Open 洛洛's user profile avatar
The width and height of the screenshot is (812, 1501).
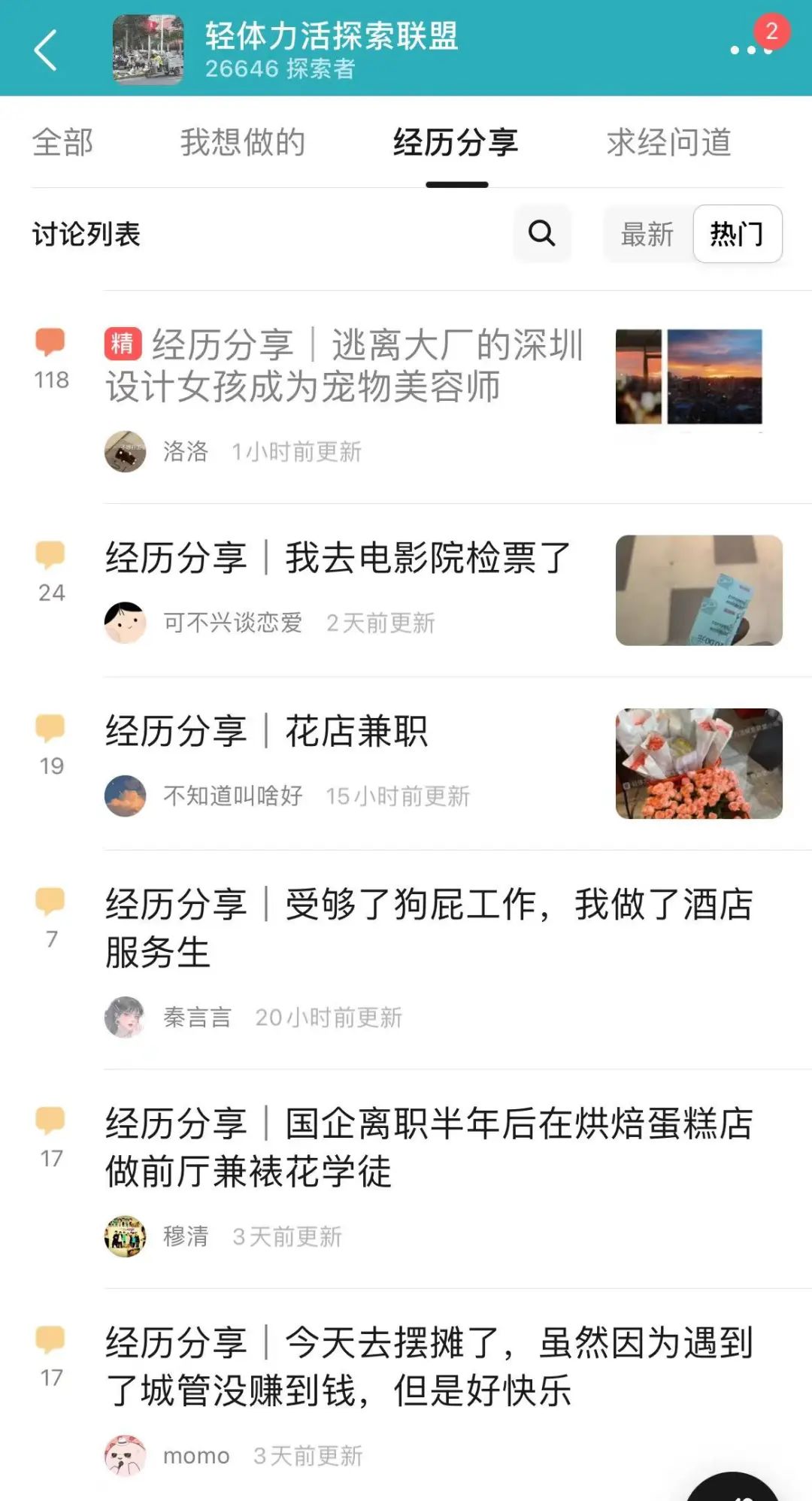click(126, 452)
